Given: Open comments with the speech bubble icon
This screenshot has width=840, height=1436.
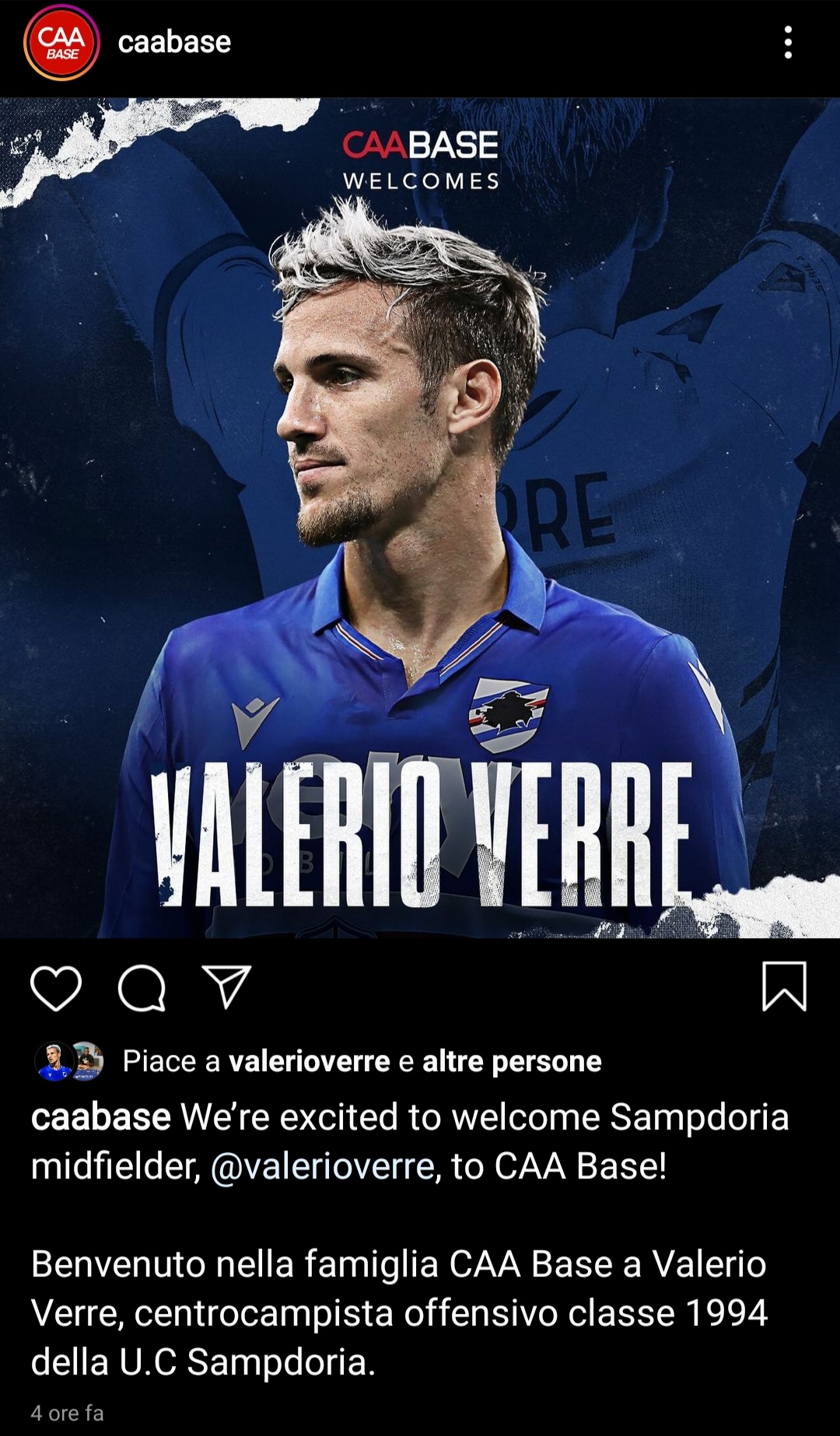Looking at the screenshot, I should (x=142, y=988).
